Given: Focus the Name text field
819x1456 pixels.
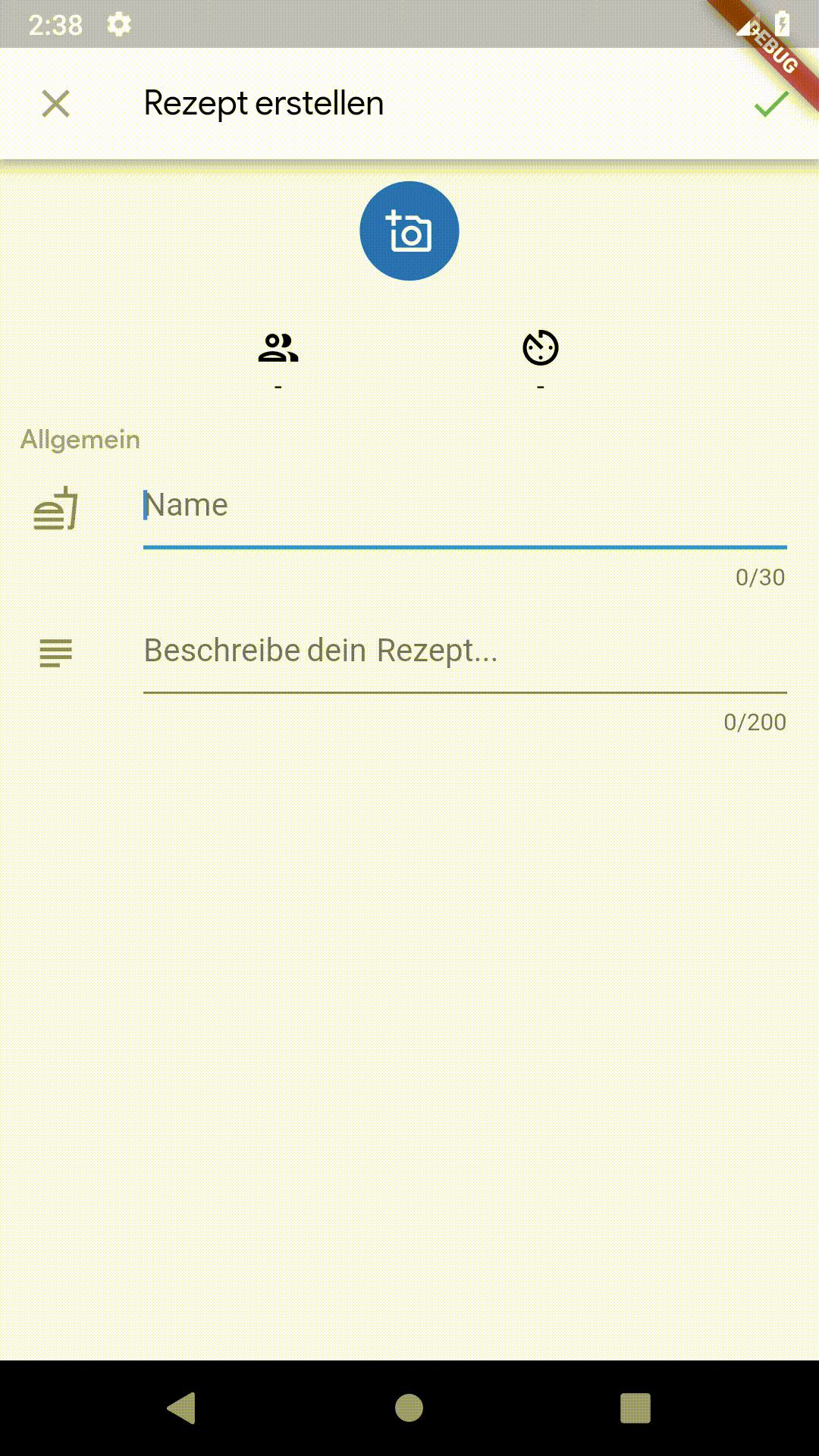Looking at the screenshot, I should point(464,506).
